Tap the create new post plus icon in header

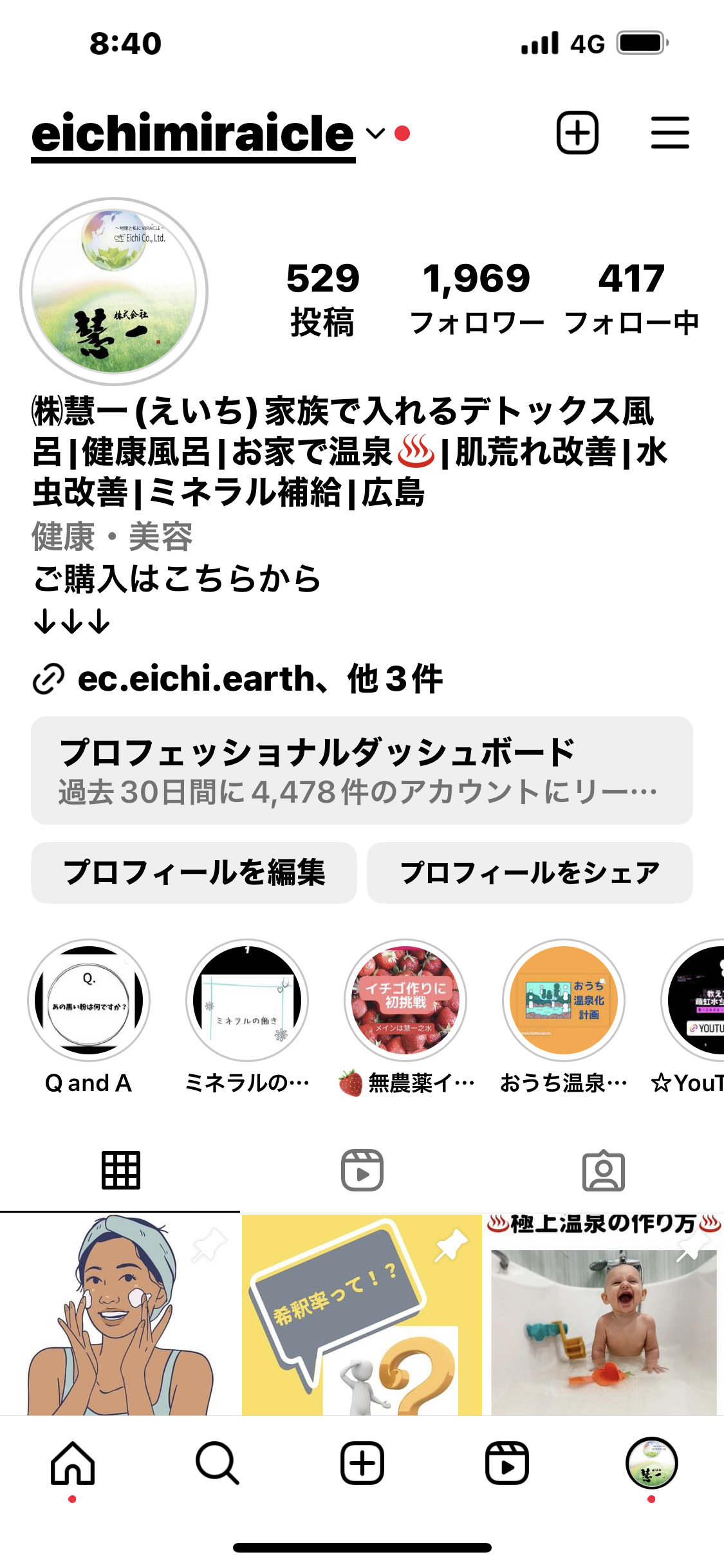[577, 133]
